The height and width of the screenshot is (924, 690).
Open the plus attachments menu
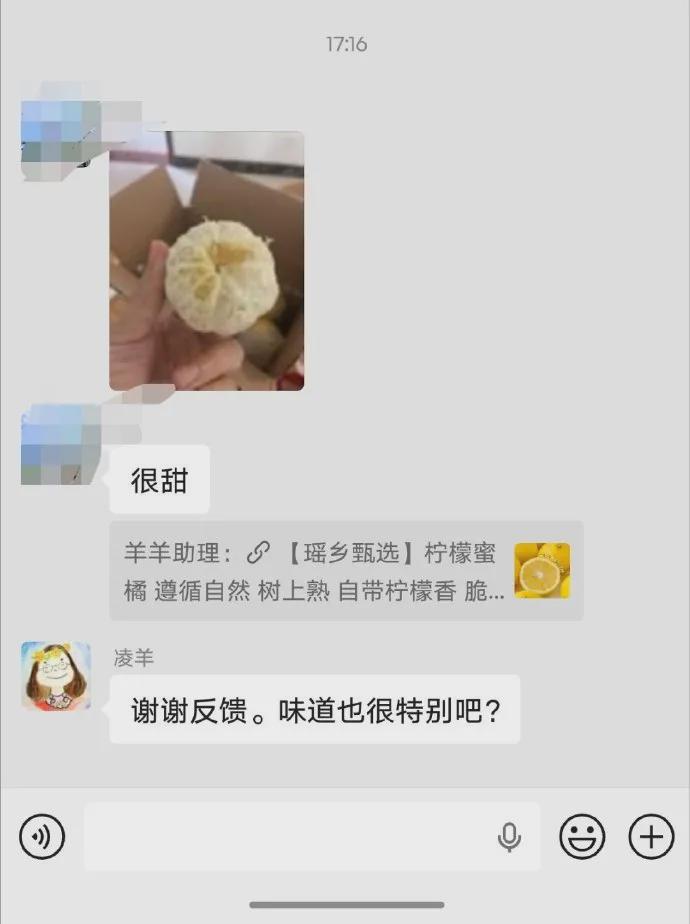click(651, 836)
